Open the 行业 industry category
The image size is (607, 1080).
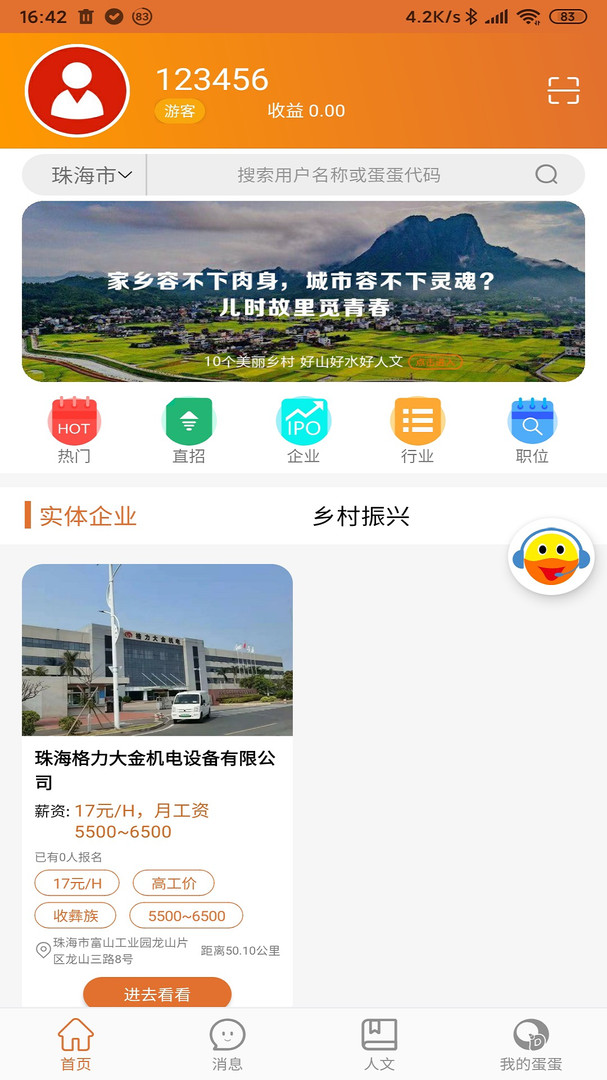pyautogui.click(x=417, y=431)
